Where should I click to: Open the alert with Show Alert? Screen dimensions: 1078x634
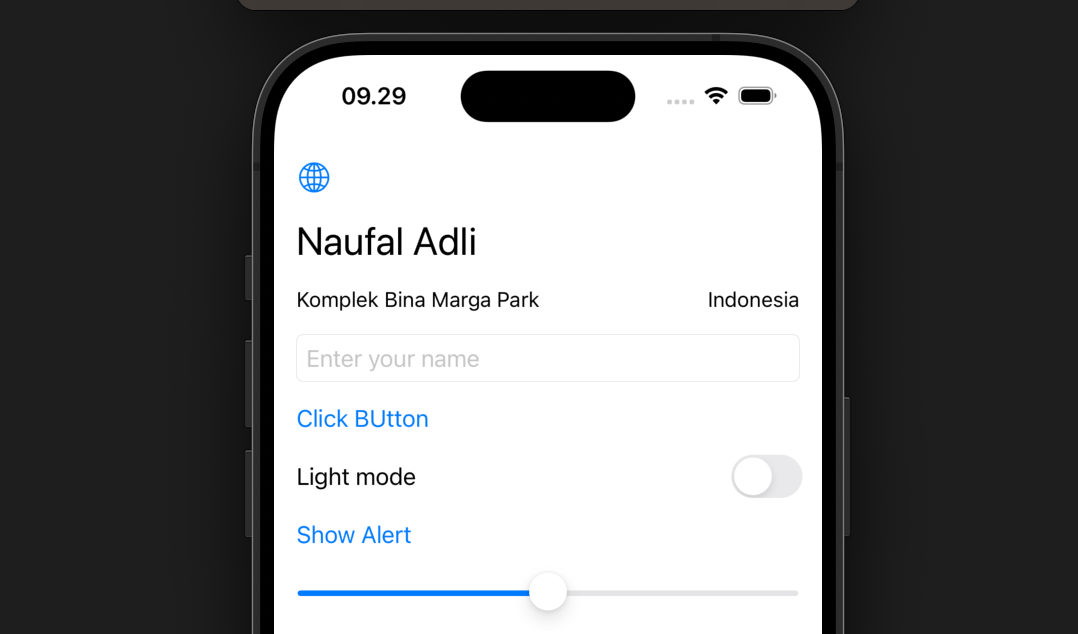click(353, 535)
